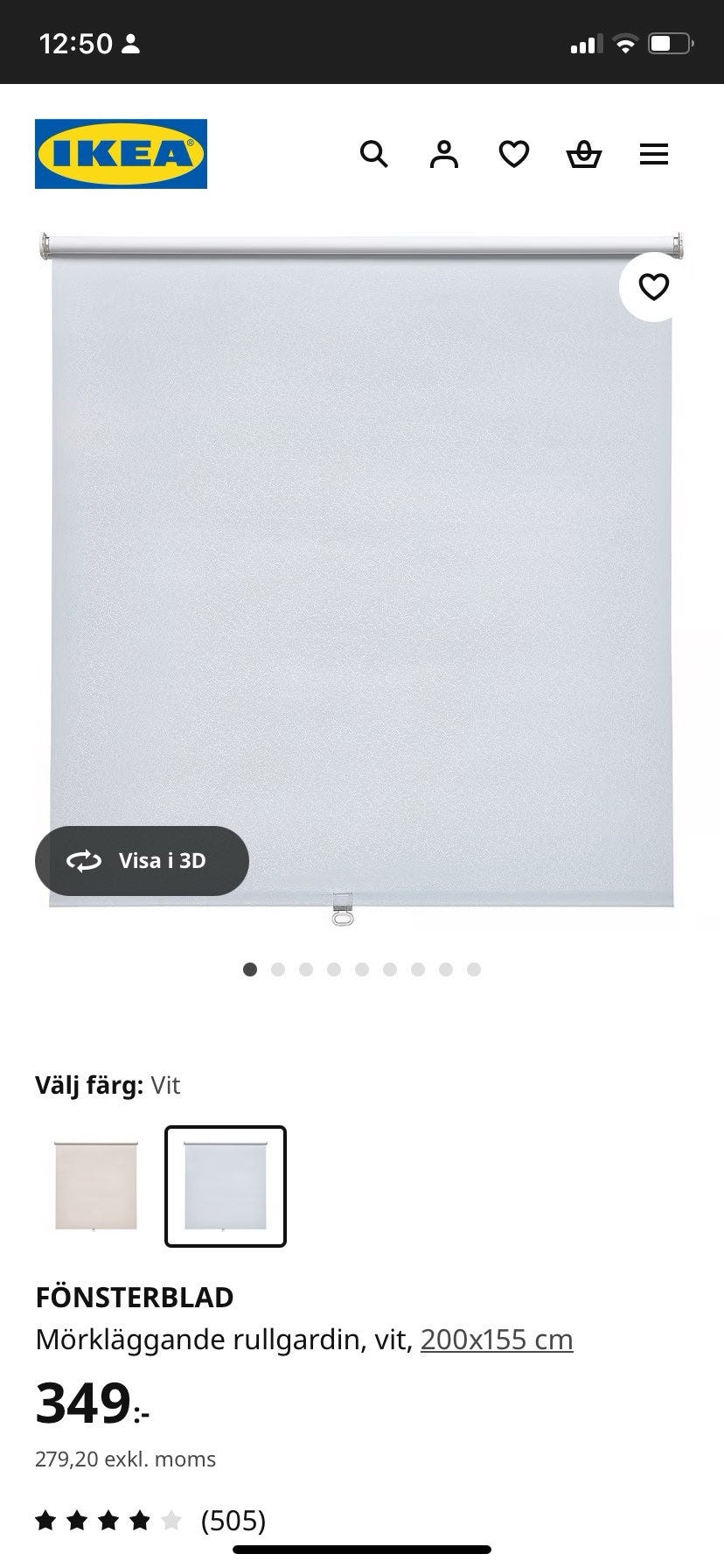The image size is (724, 1568).
Task: Click the 3D rotate icon in Visa i 3D
Action: pyautogui.click(x=83, y=861)
